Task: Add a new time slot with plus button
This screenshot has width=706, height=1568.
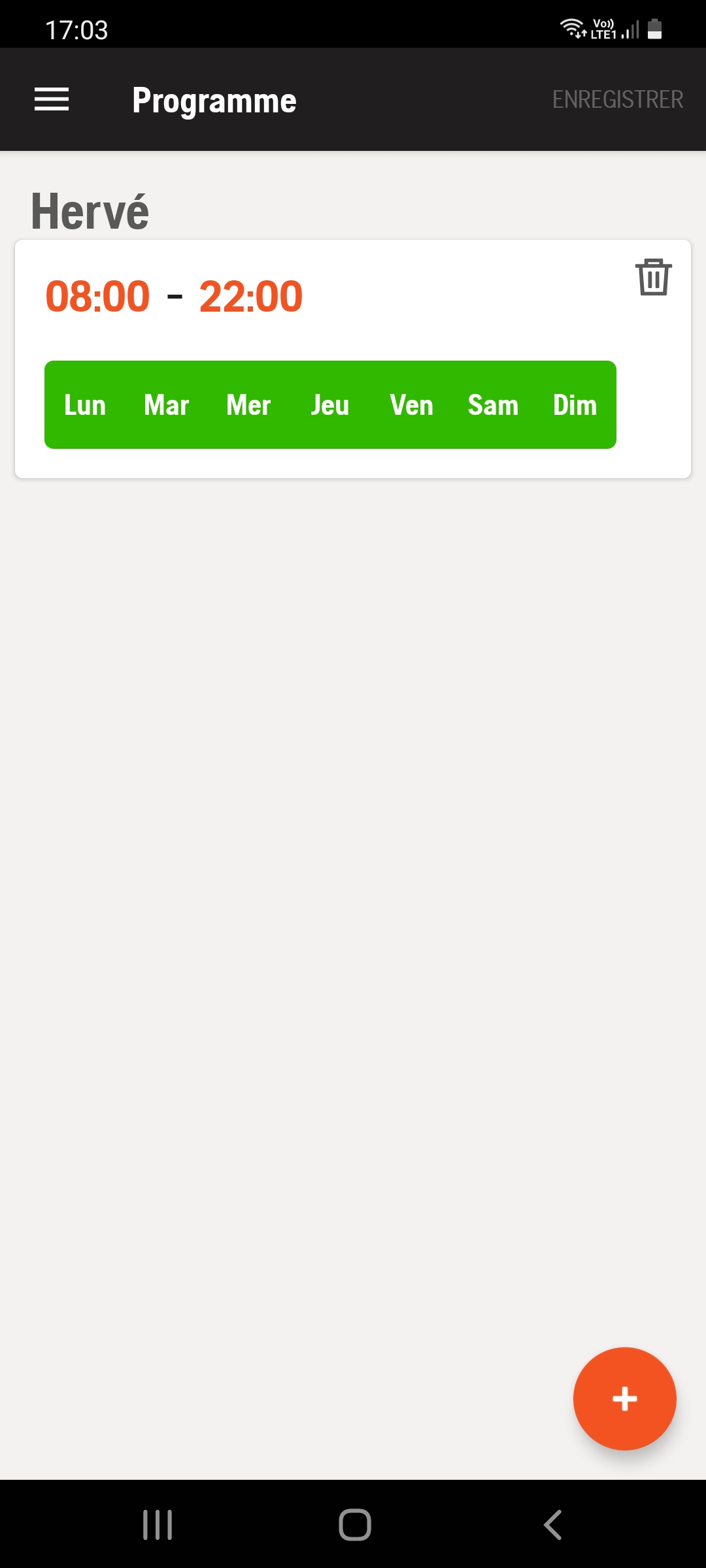Action: pos(624,1399)
